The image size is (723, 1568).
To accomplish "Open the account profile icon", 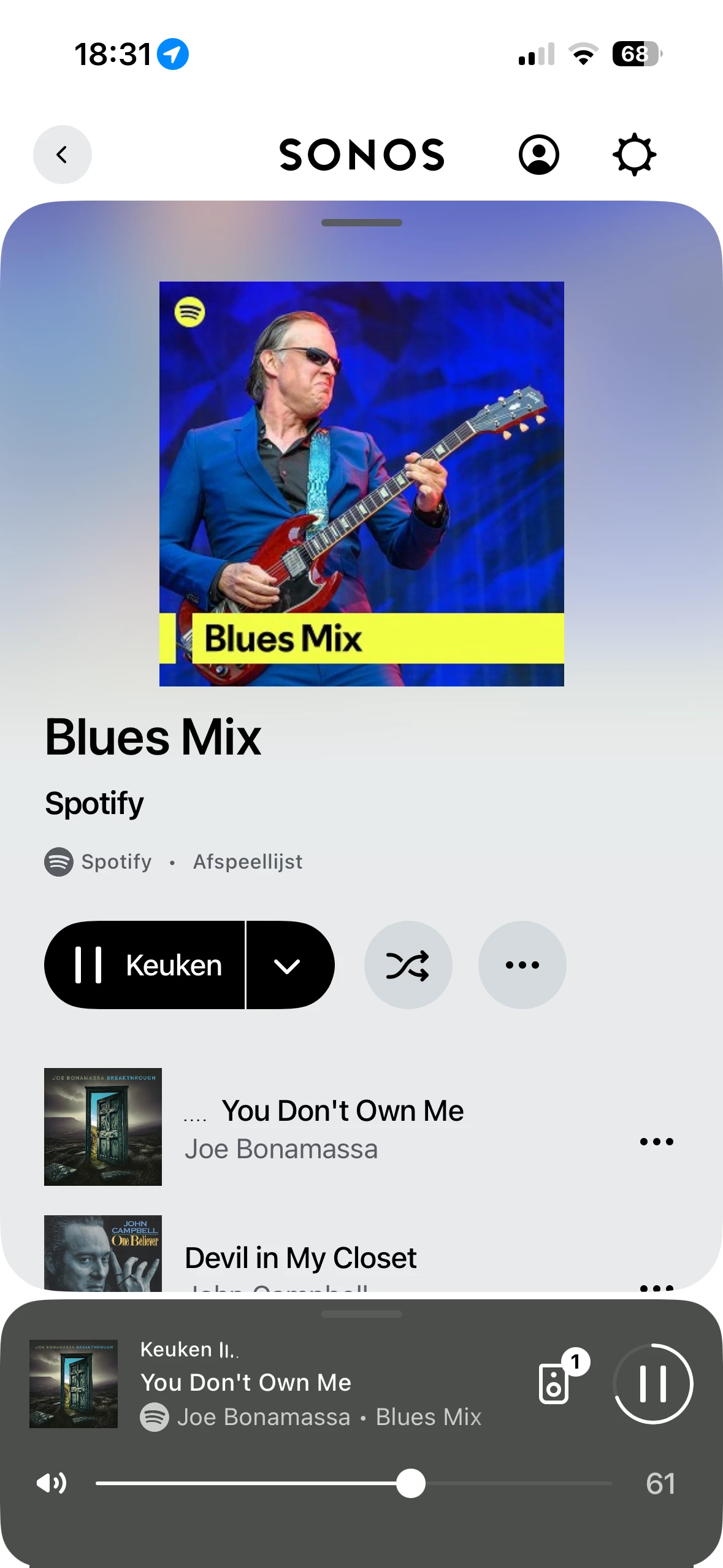I will pyautogui.click(x=538, y=155).
